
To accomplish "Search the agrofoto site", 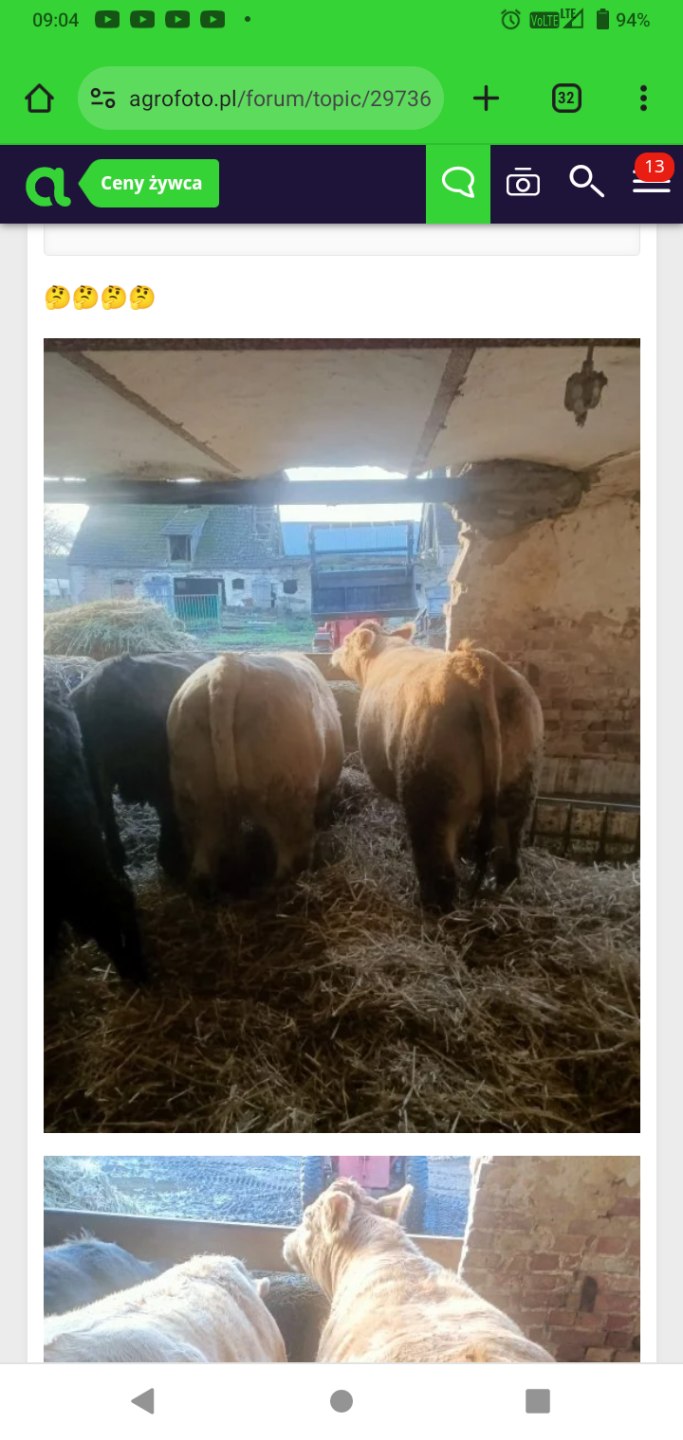I will click(586, 182).
